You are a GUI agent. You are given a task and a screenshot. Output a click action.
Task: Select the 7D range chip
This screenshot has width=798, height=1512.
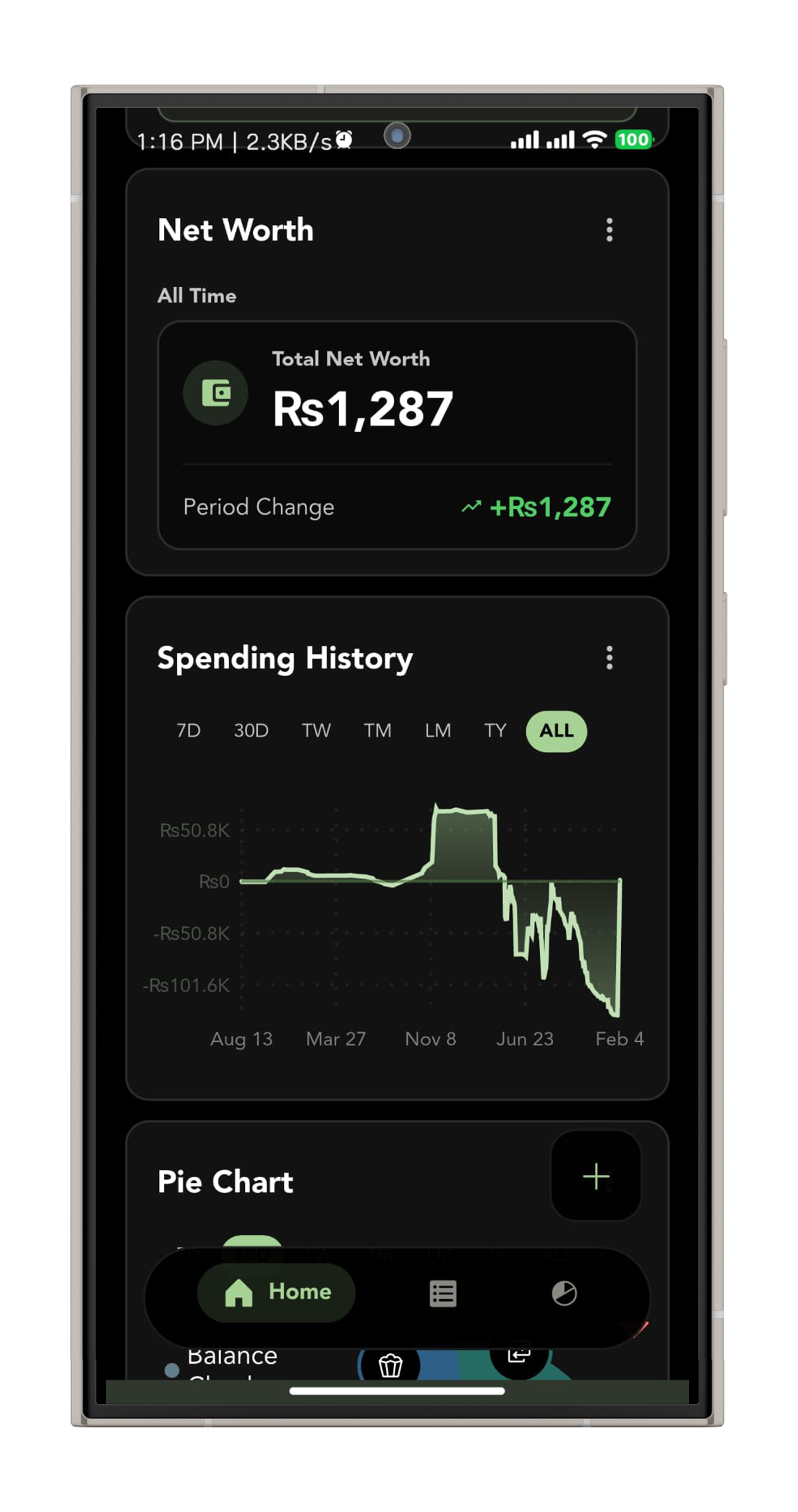click(188, 731)
